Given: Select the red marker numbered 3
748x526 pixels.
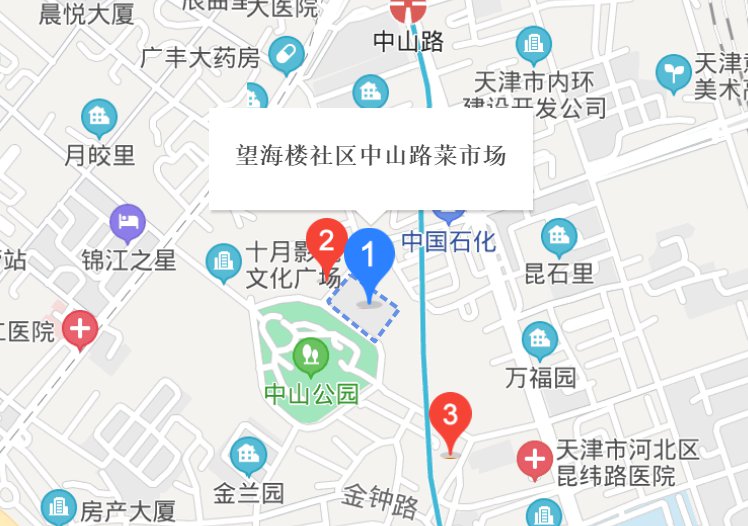Looking at the screenshot, I should coord(451,416).
